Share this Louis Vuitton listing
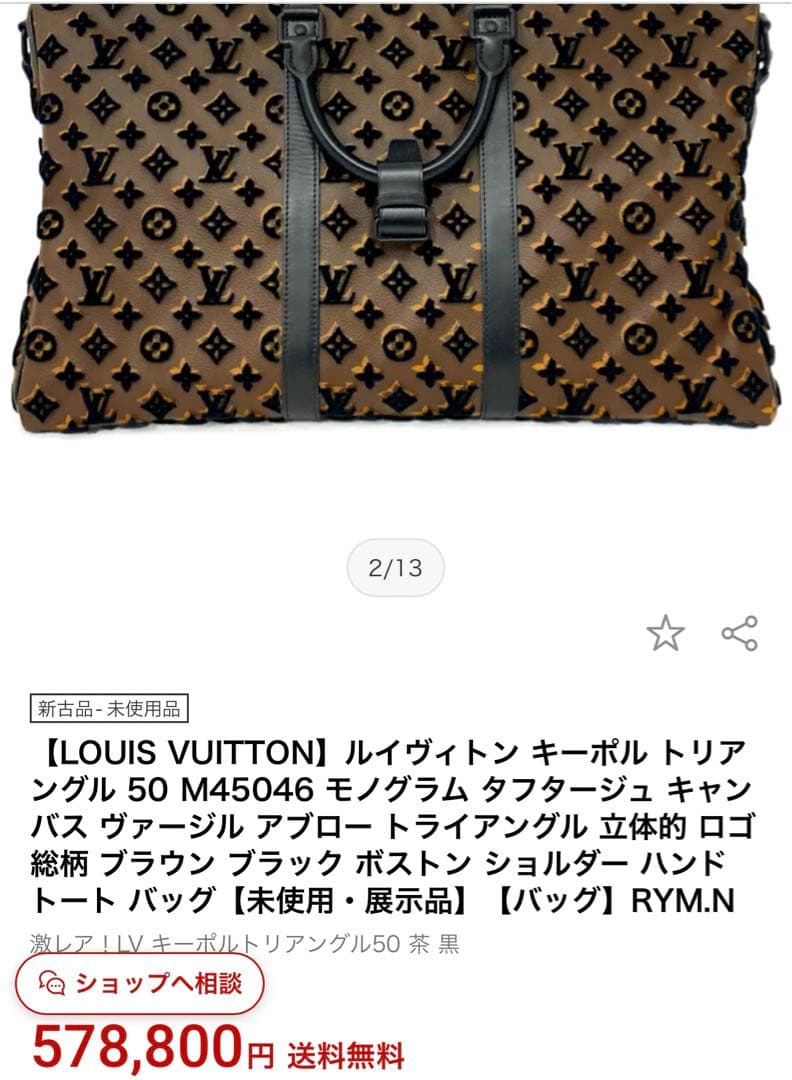This screenshot has height=1080, width=792. tap(740, 633)
